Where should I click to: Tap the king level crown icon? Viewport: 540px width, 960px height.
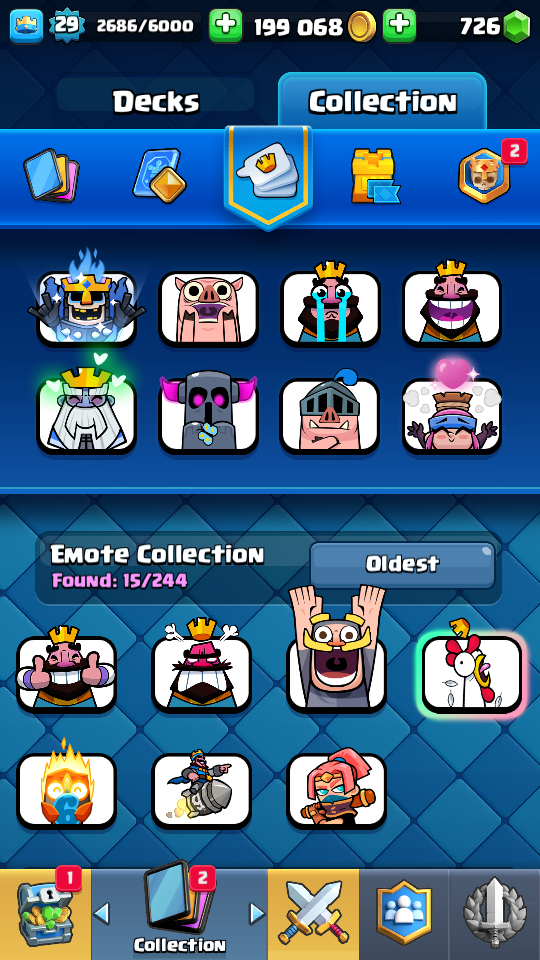27,26
